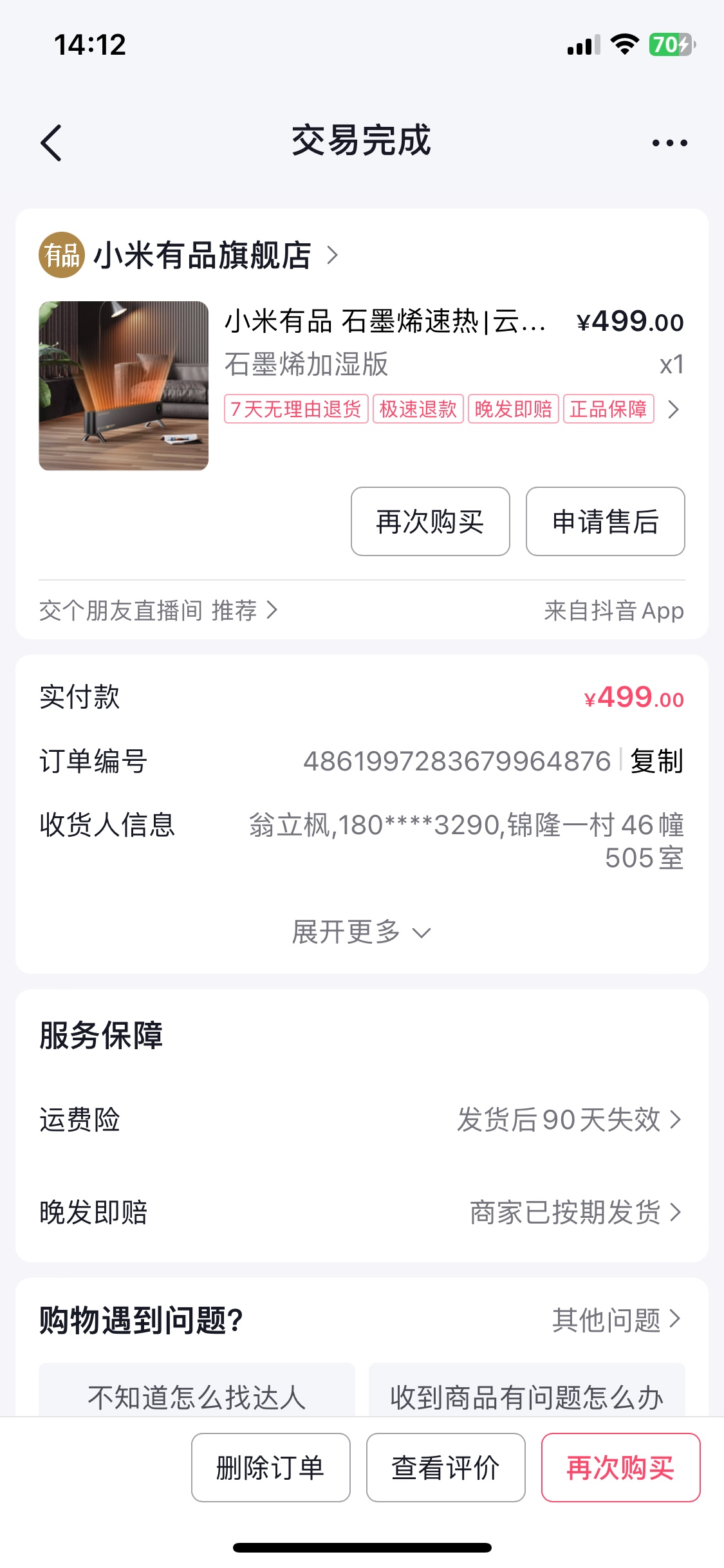Delete this order with 删除订单
The height and width of the screenshot is (1568, 724).
coord(270,1468)
